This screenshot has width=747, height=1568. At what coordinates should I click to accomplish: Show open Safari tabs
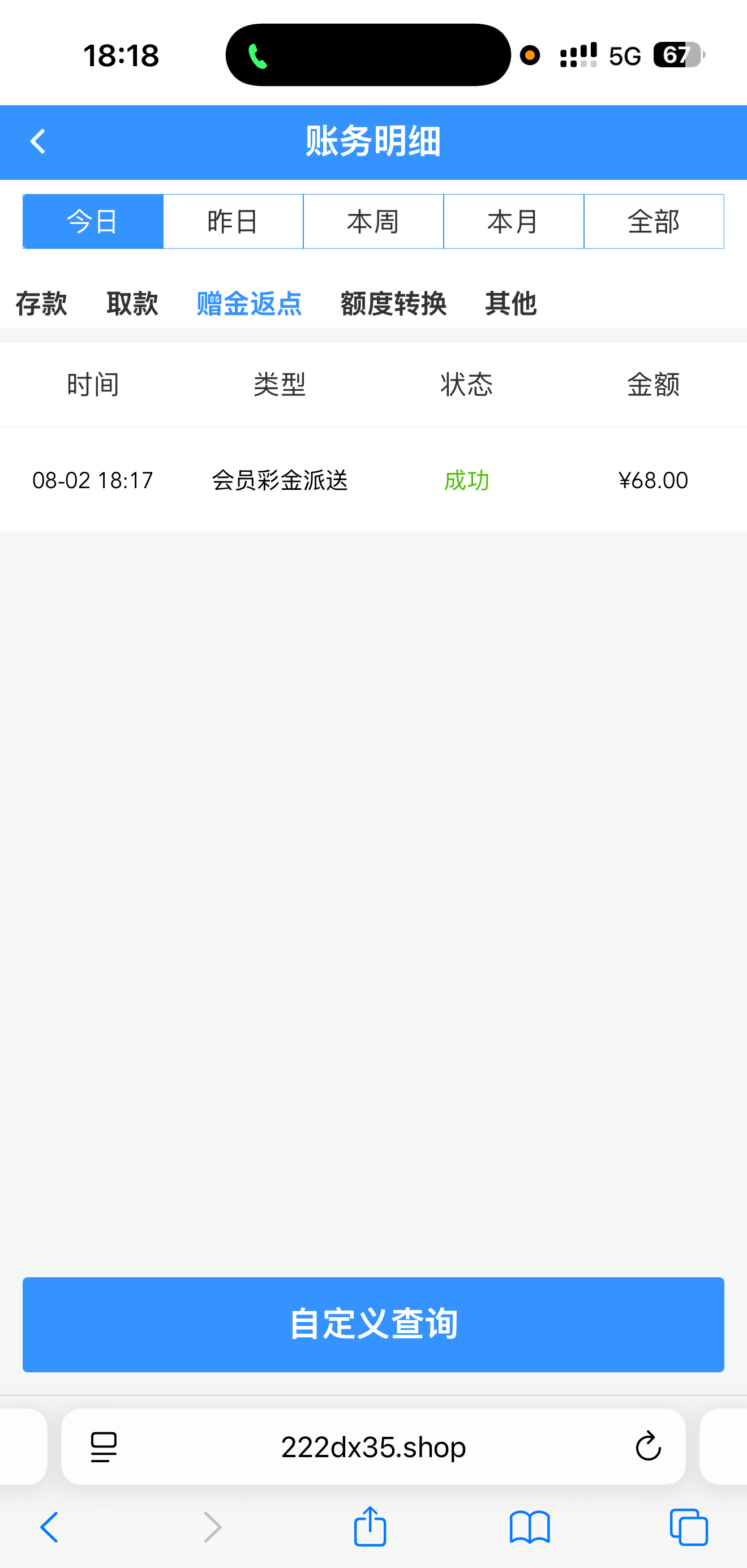click(x=689, y=1527)
